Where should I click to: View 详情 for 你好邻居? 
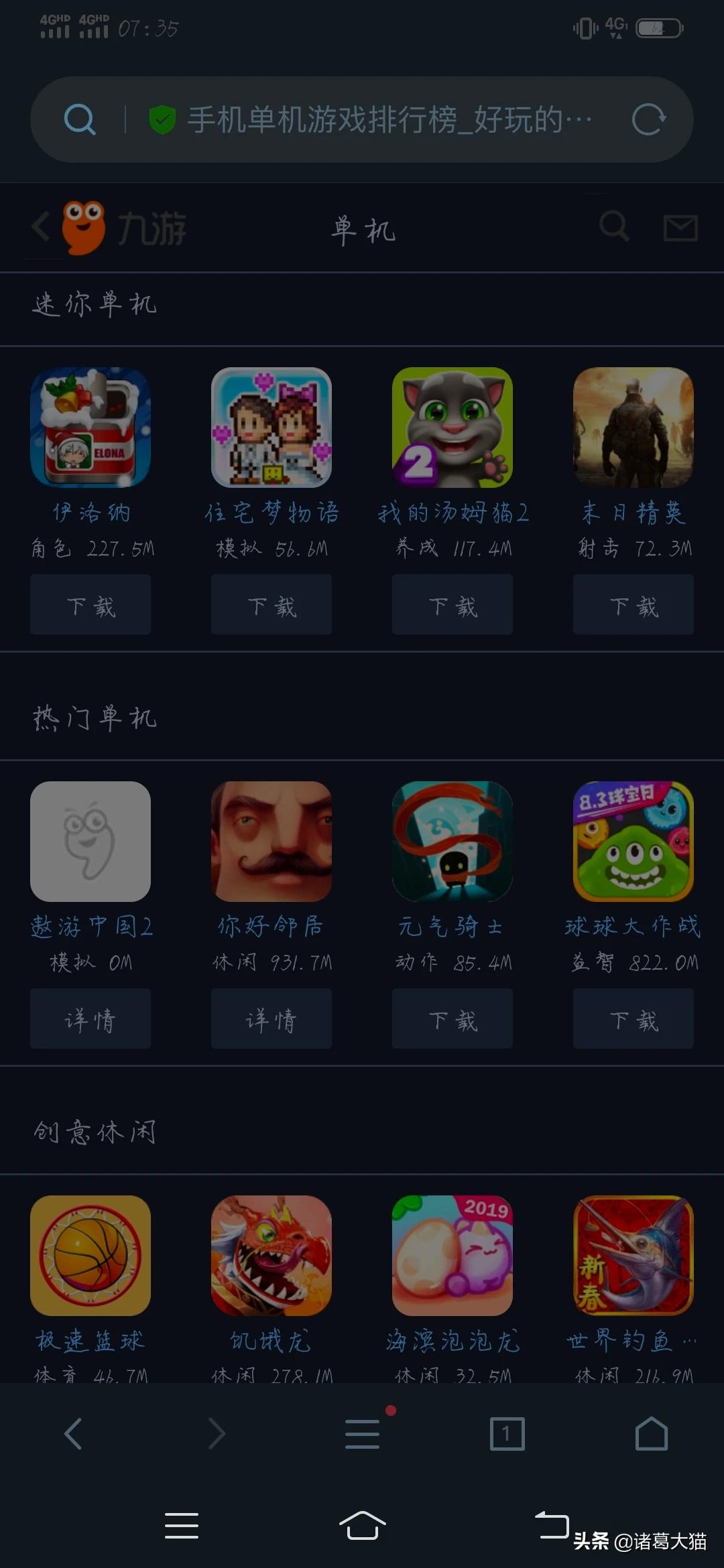click(271, 1019)
